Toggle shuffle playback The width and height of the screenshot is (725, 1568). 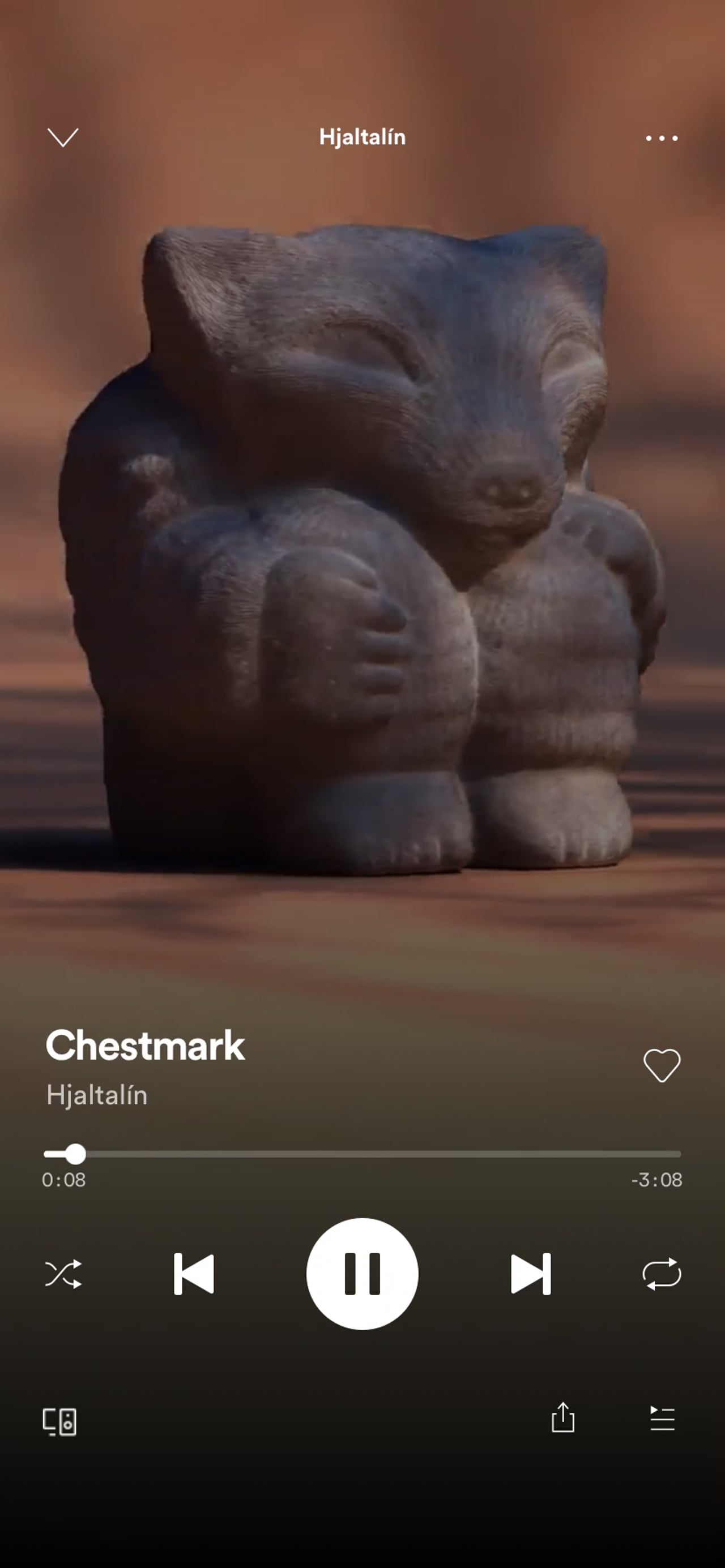(63, 1274)
